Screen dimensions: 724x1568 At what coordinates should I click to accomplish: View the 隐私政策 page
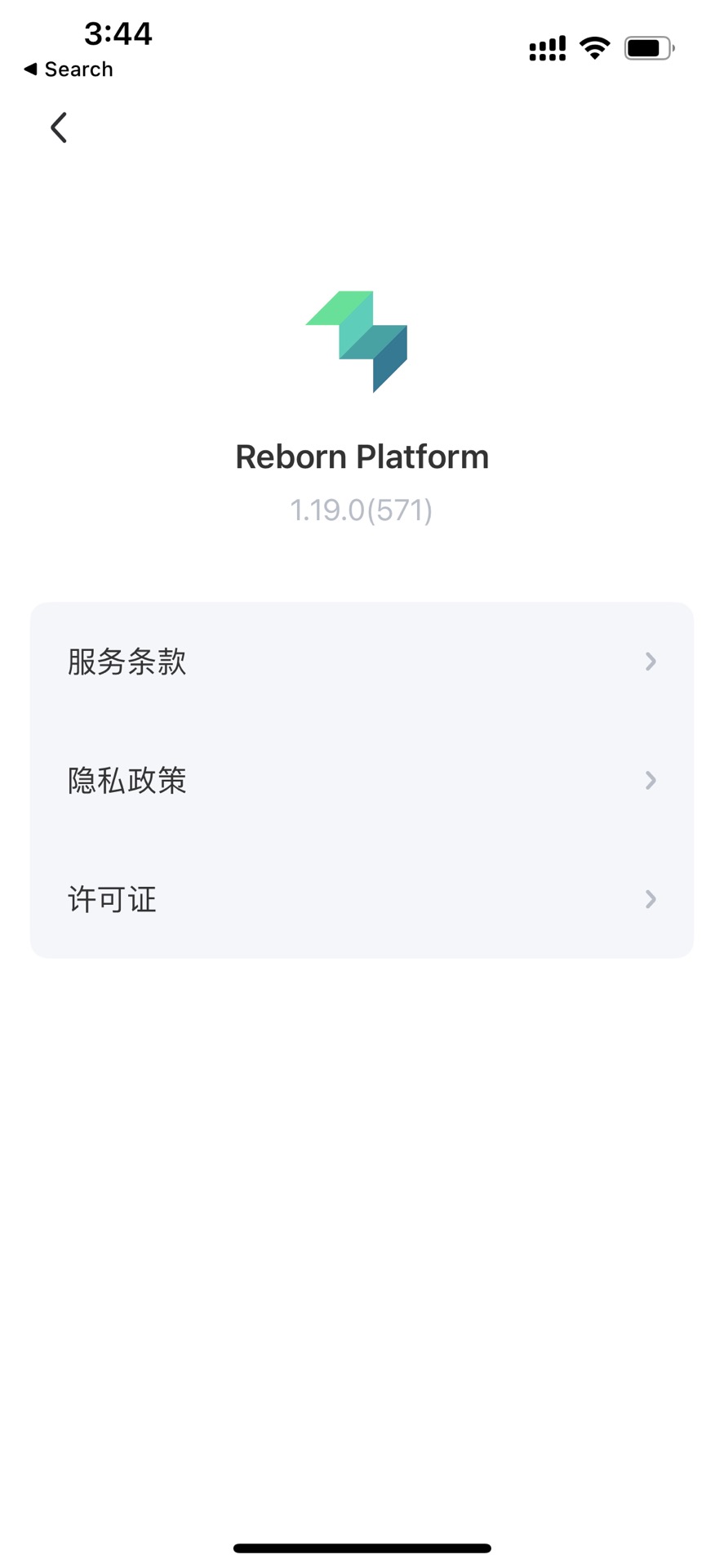click(x=362, y=781)
